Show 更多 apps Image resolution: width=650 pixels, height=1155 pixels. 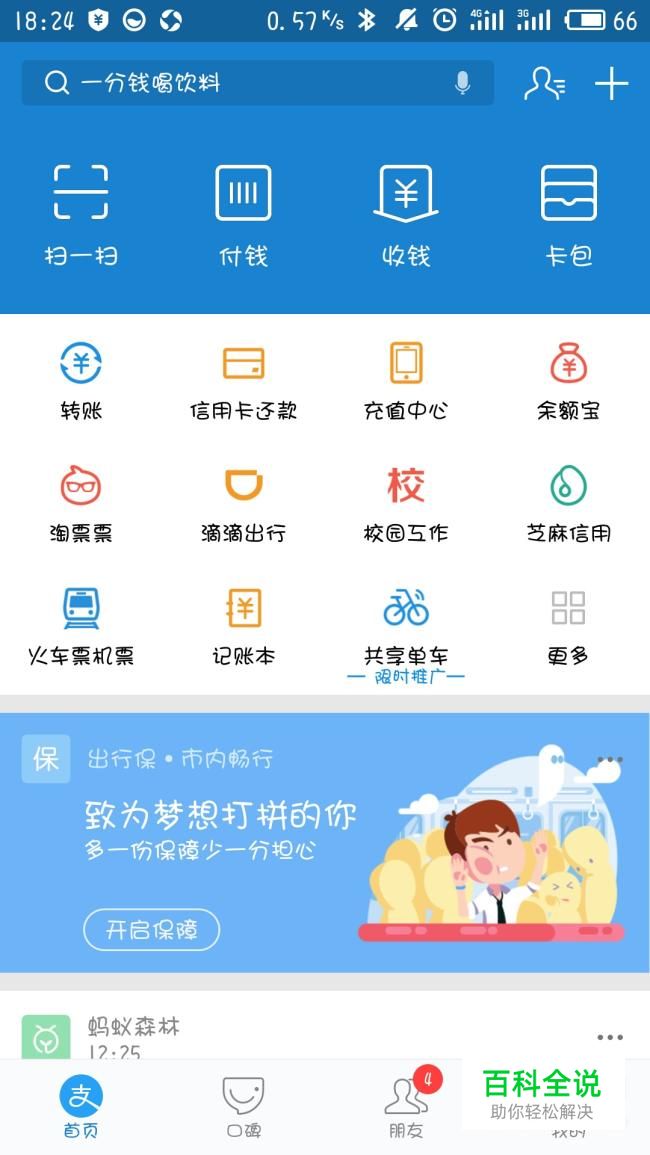[568, 627]
